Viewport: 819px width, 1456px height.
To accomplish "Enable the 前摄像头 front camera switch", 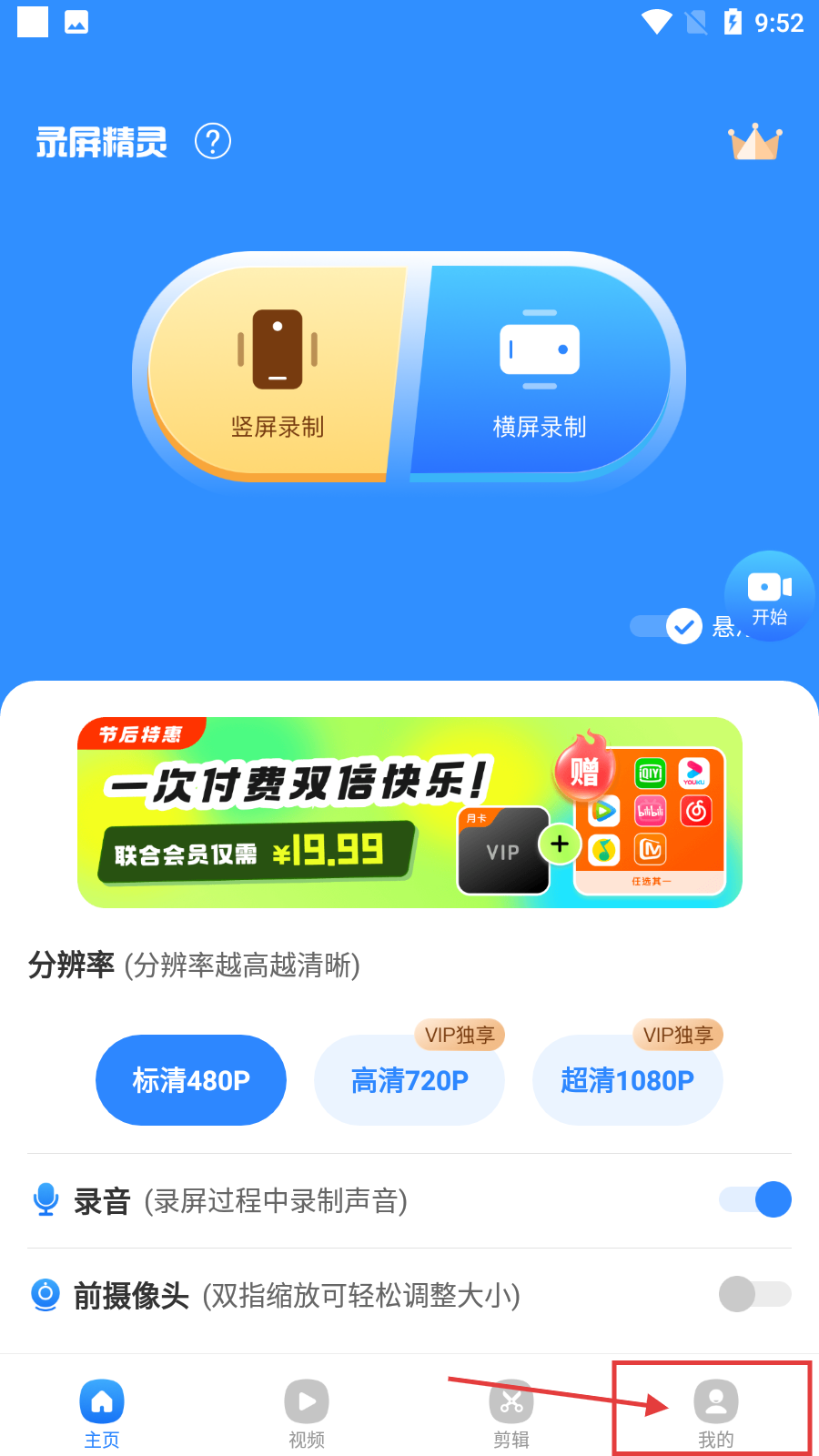I will (x=755, y=1294).
